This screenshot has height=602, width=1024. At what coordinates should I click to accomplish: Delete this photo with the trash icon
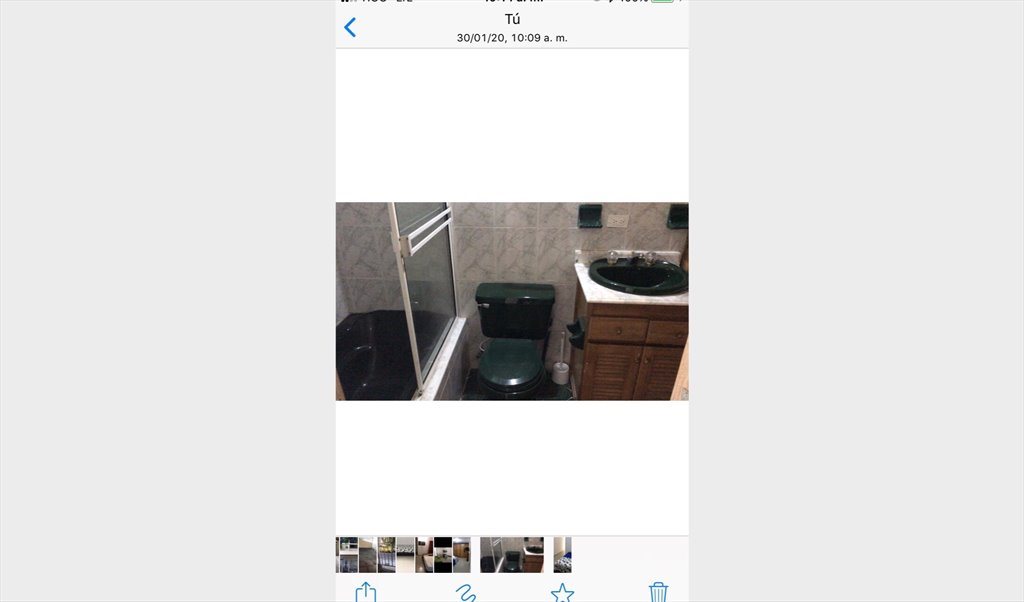point(658,592)
